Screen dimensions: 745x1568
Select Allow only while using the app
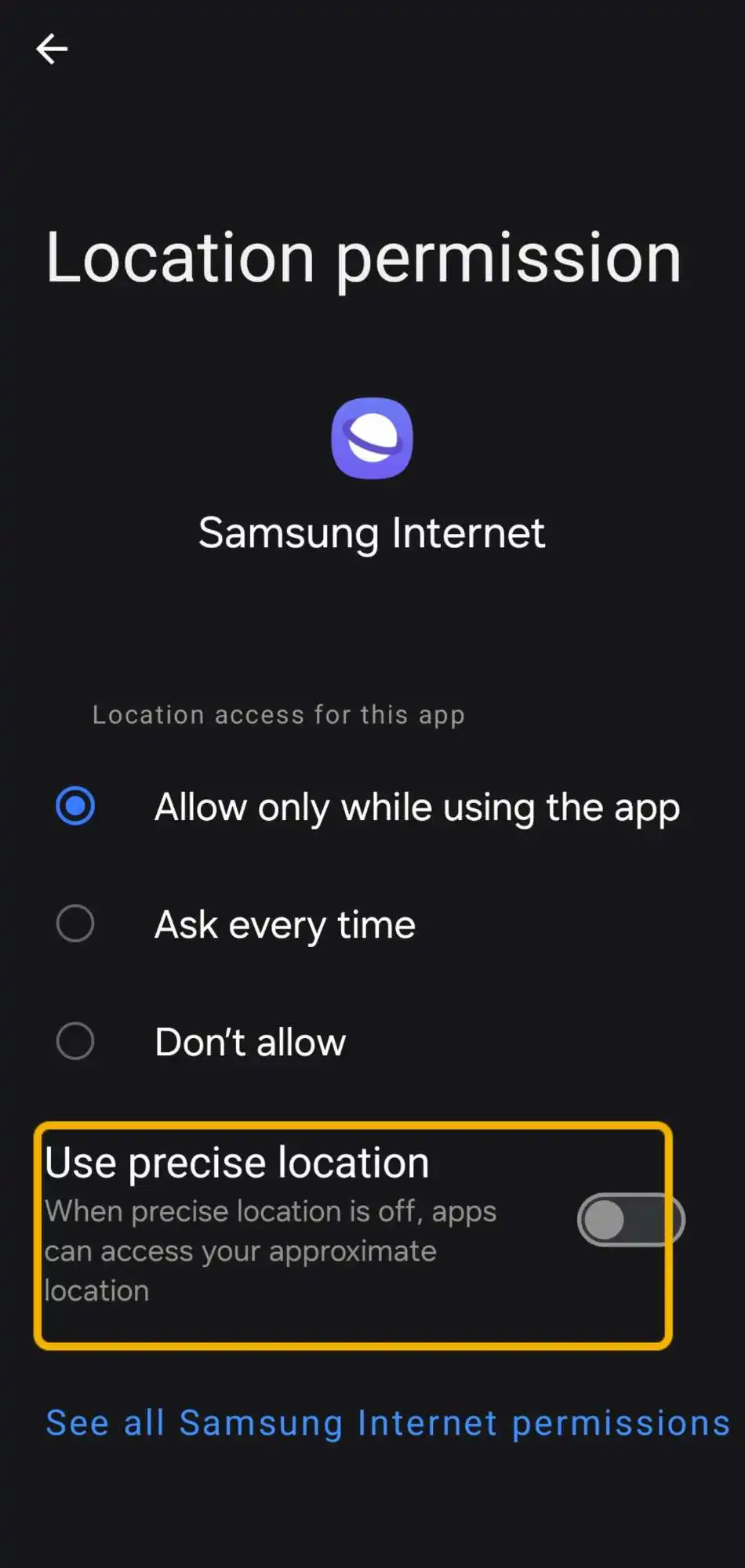pos(75,806)
